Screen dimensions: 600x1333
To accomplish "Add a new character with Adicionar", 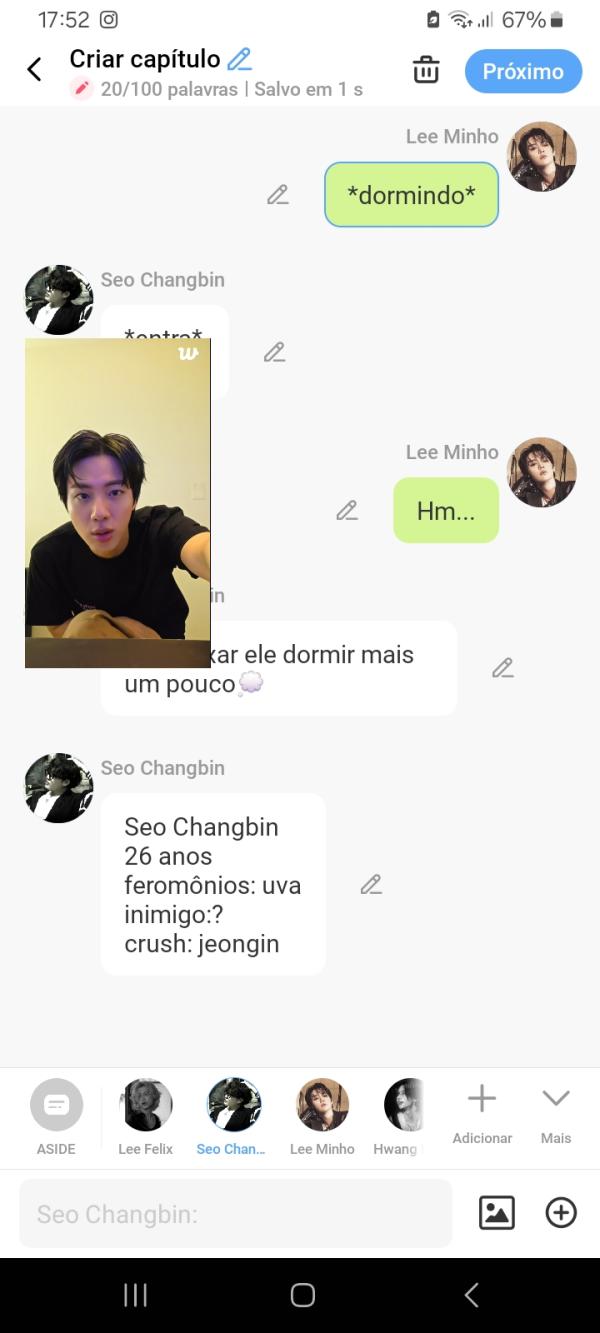I will point(482,1110).
